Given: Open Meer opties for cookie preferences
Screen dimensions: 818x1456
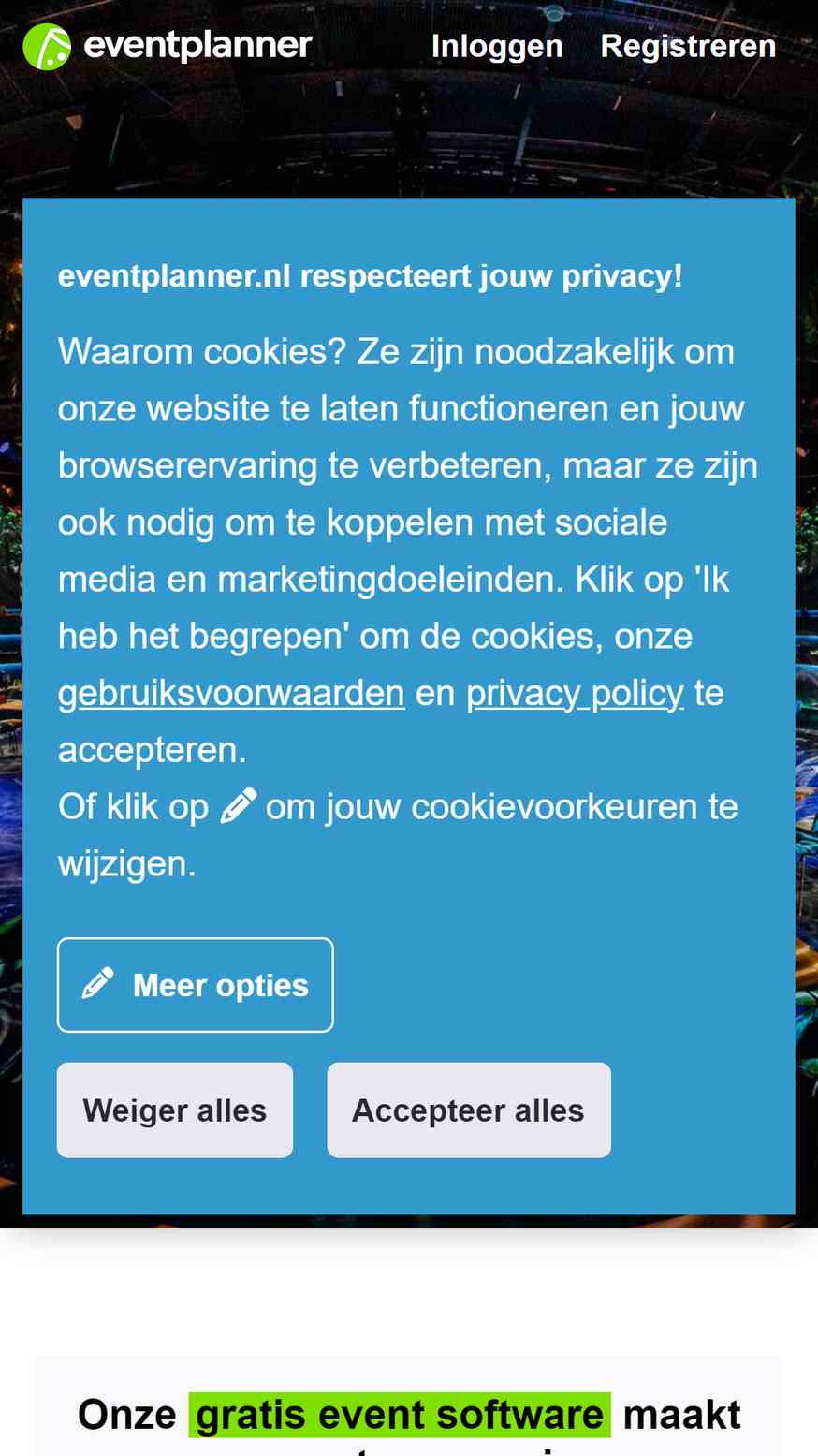Looking at the screenshot, I should pos(196,985).
